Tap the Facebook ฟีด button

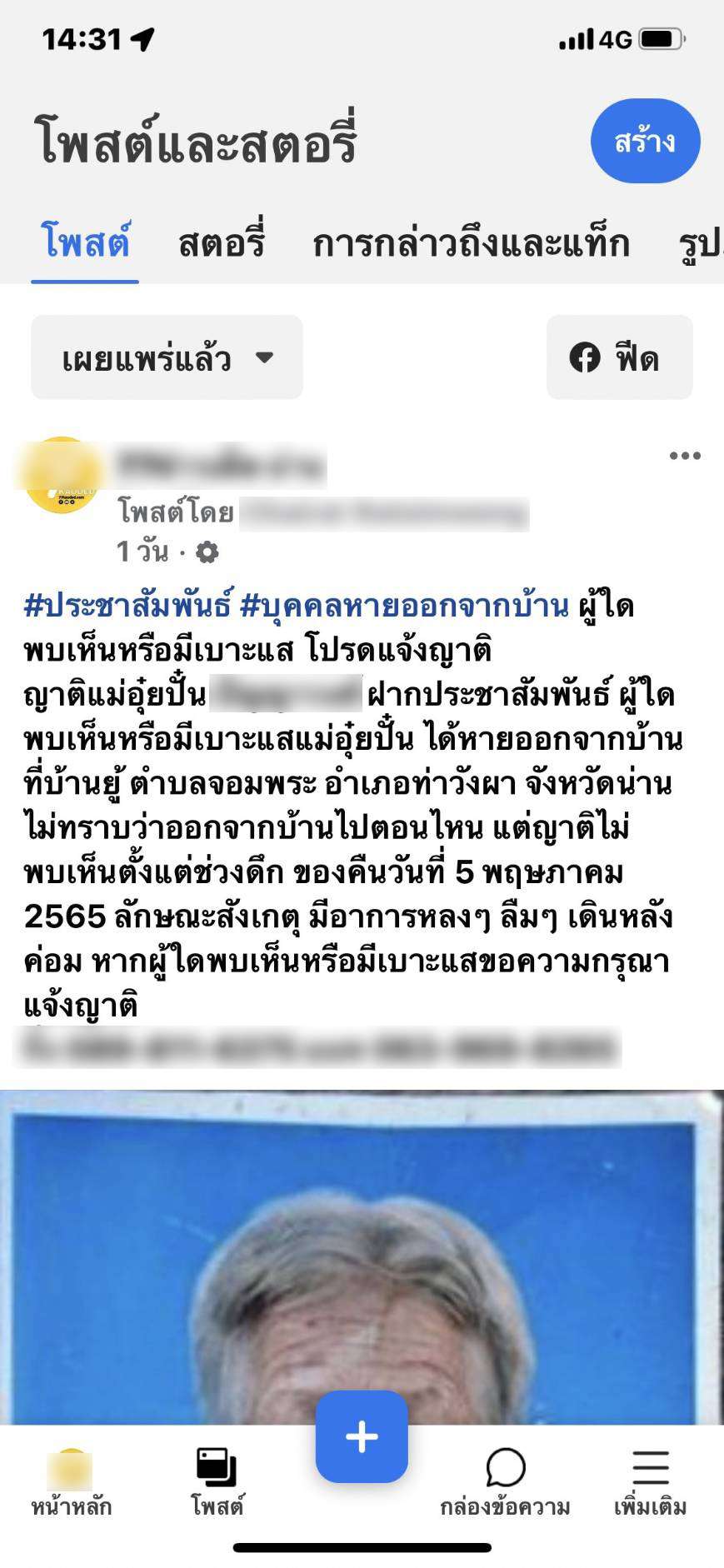coord(619,357)
